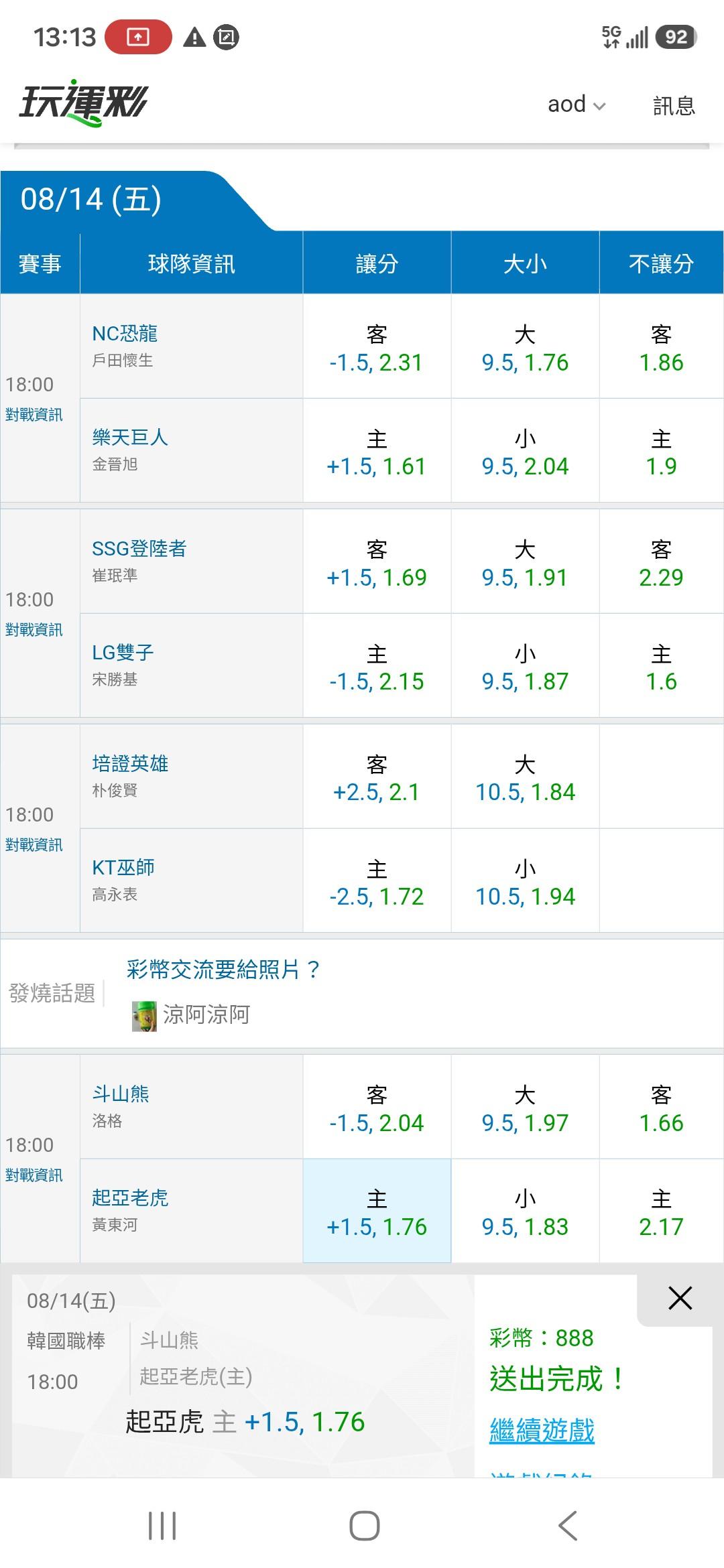Open 對戰資訊 for the NC恐龍 match
724x1568 pixels.
[34, 415]
